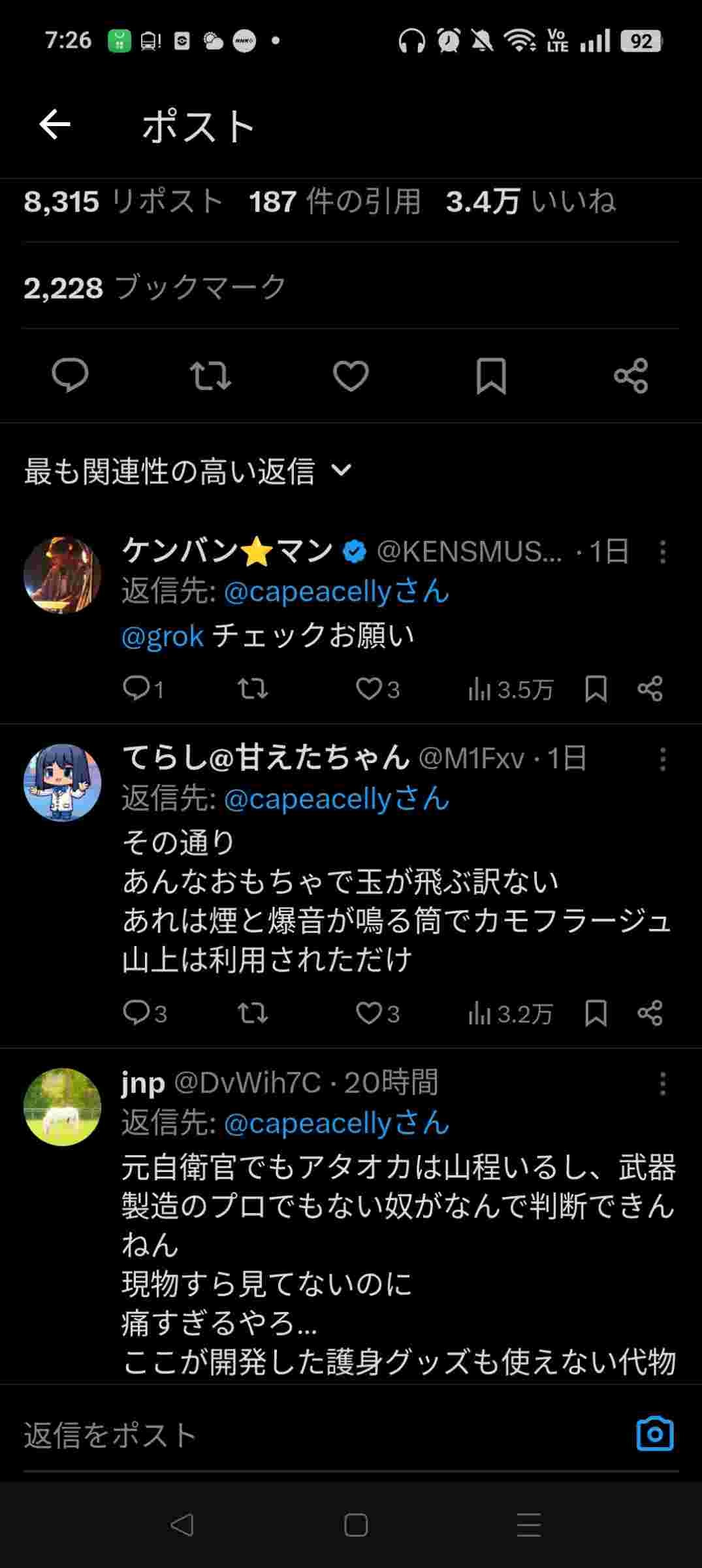Open the overflow menu on jnp's reply
Viewport: 702px width, 1568px height.
662,1083
